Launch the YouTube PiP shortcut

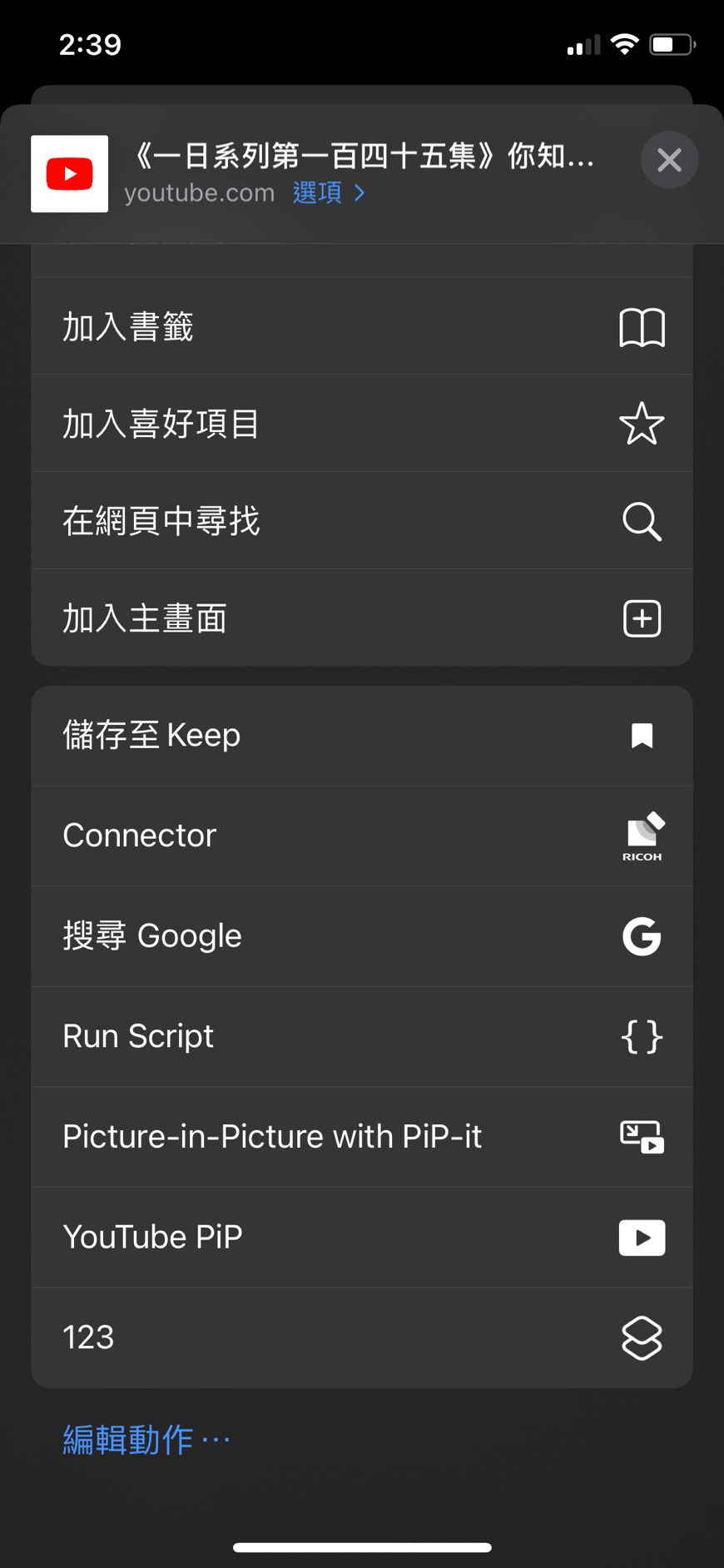click(362, 1238)
